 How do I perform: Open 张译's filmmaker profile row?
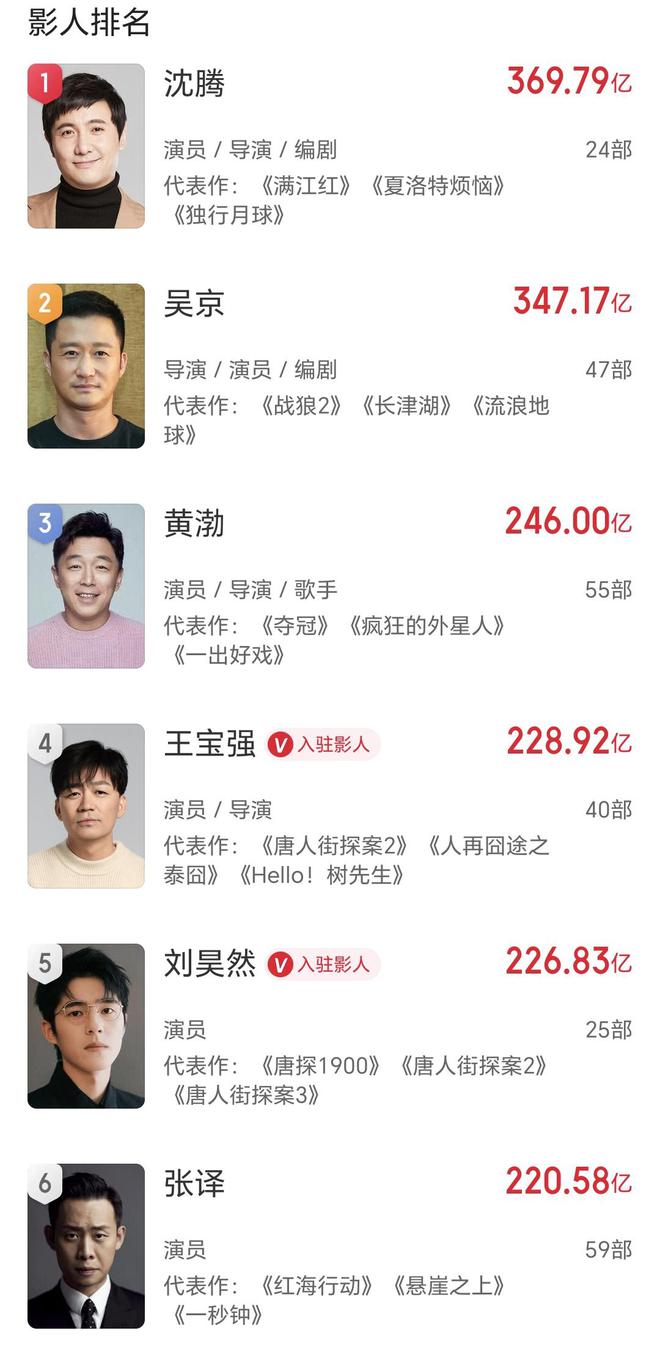point(330,1247)
